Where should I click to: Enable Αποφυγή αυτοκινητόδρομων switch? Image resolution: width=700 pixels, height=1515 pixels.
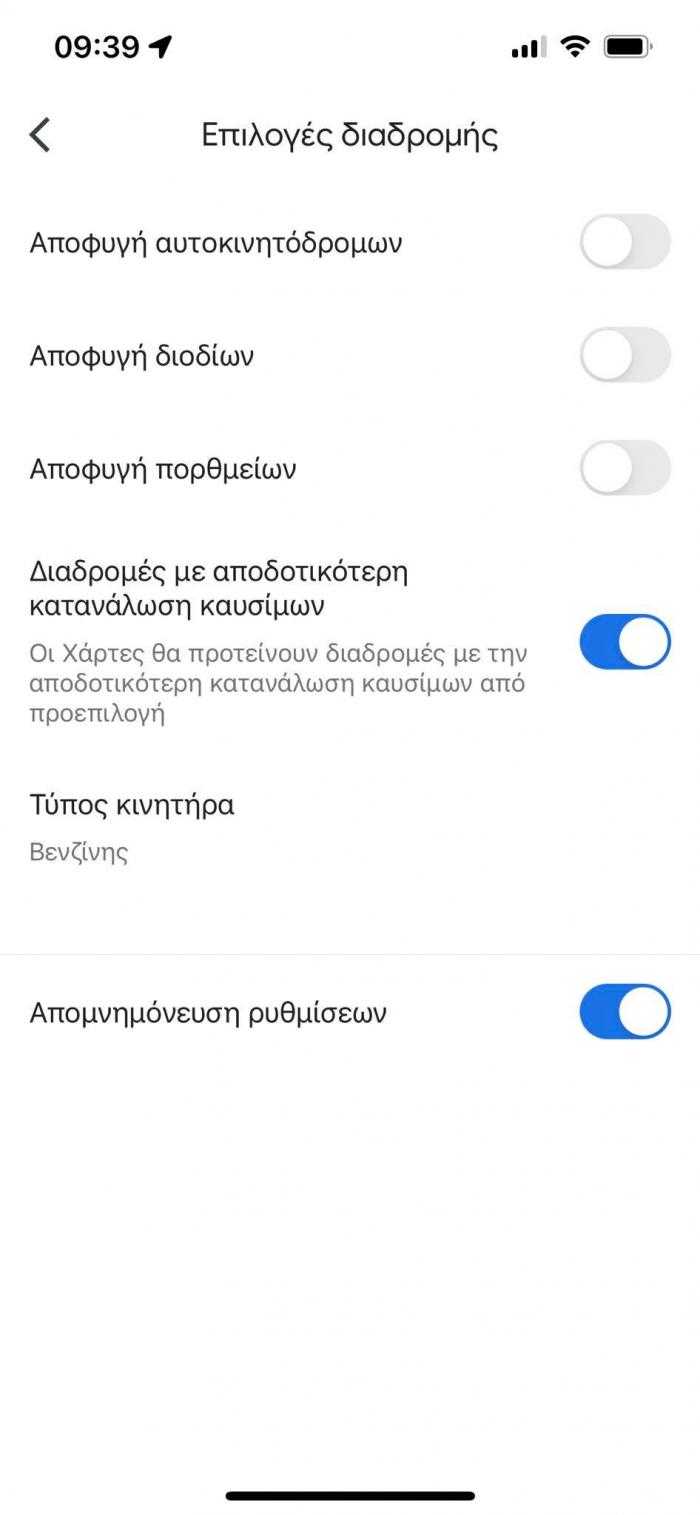624,242
